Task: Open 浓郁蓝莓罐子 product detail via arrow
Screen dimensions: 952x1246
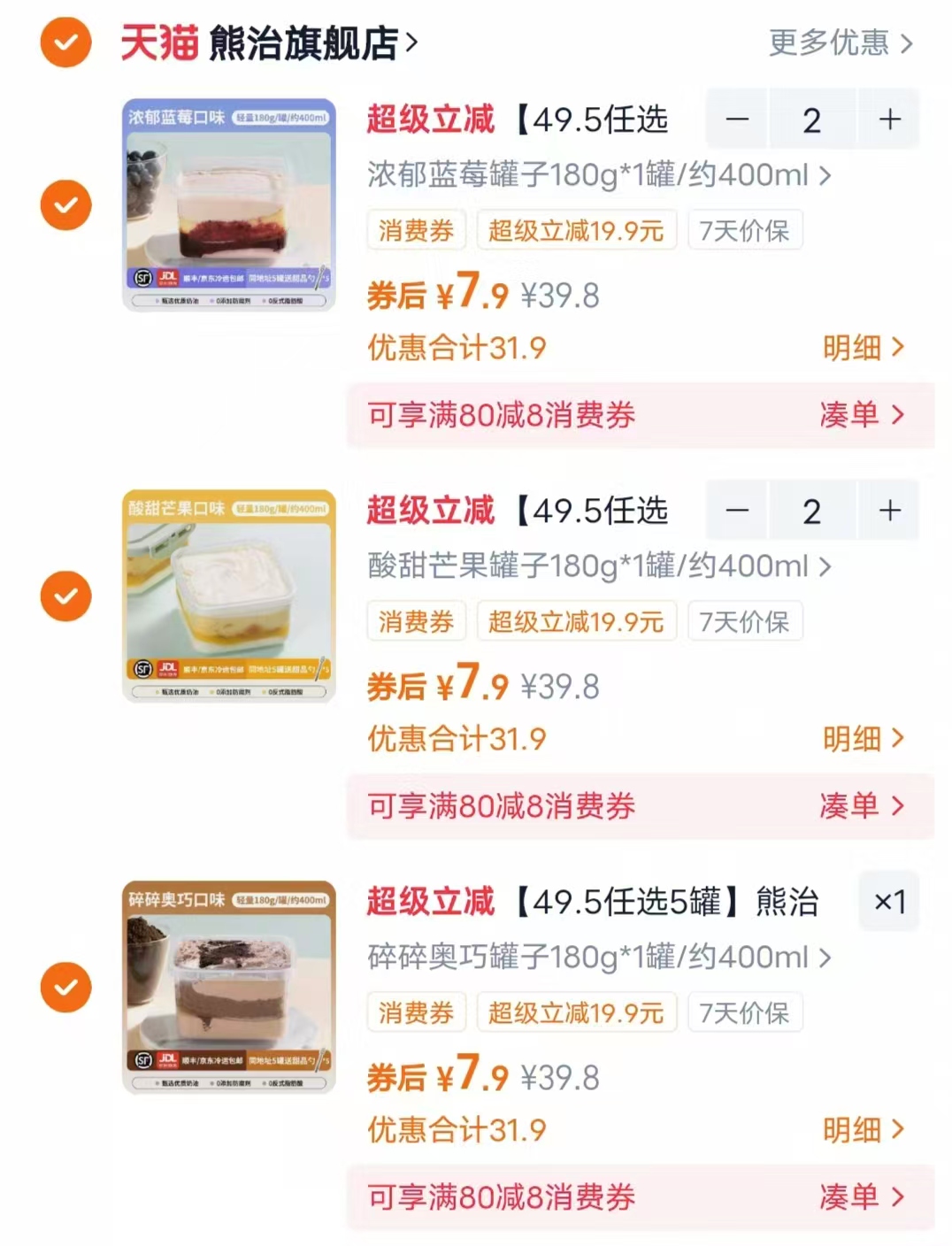Action: point(828,176)
